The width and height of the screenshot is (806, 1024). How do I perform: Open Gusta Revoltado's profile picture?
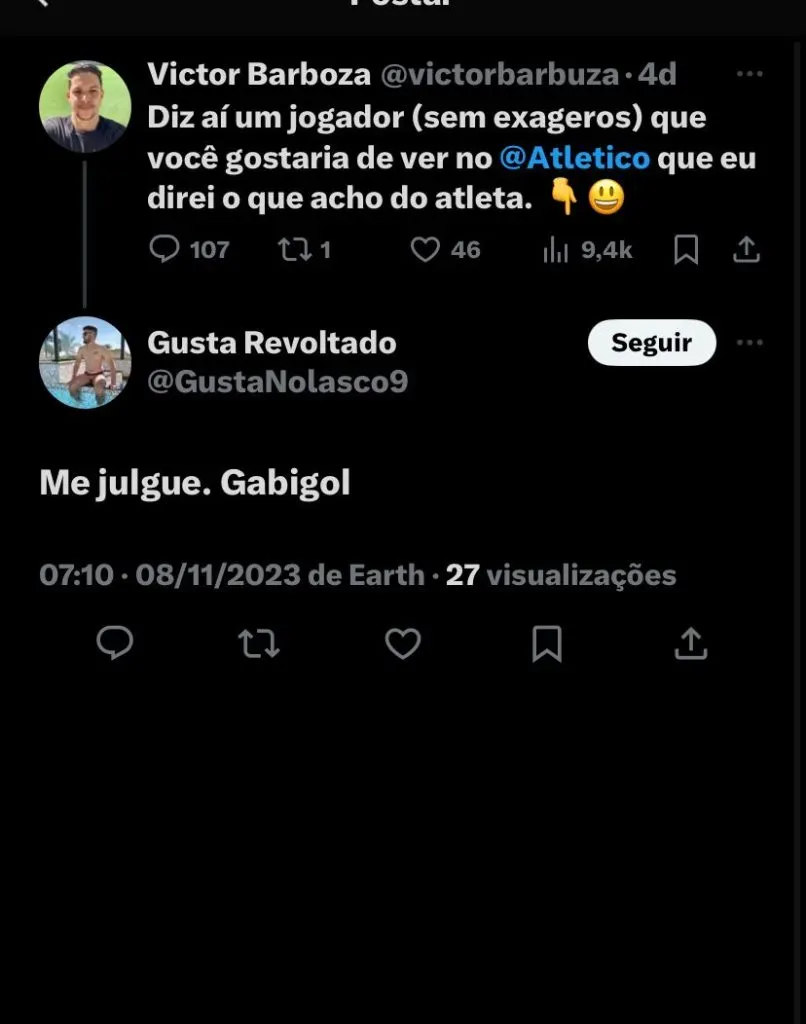click(x=85, y=362)
